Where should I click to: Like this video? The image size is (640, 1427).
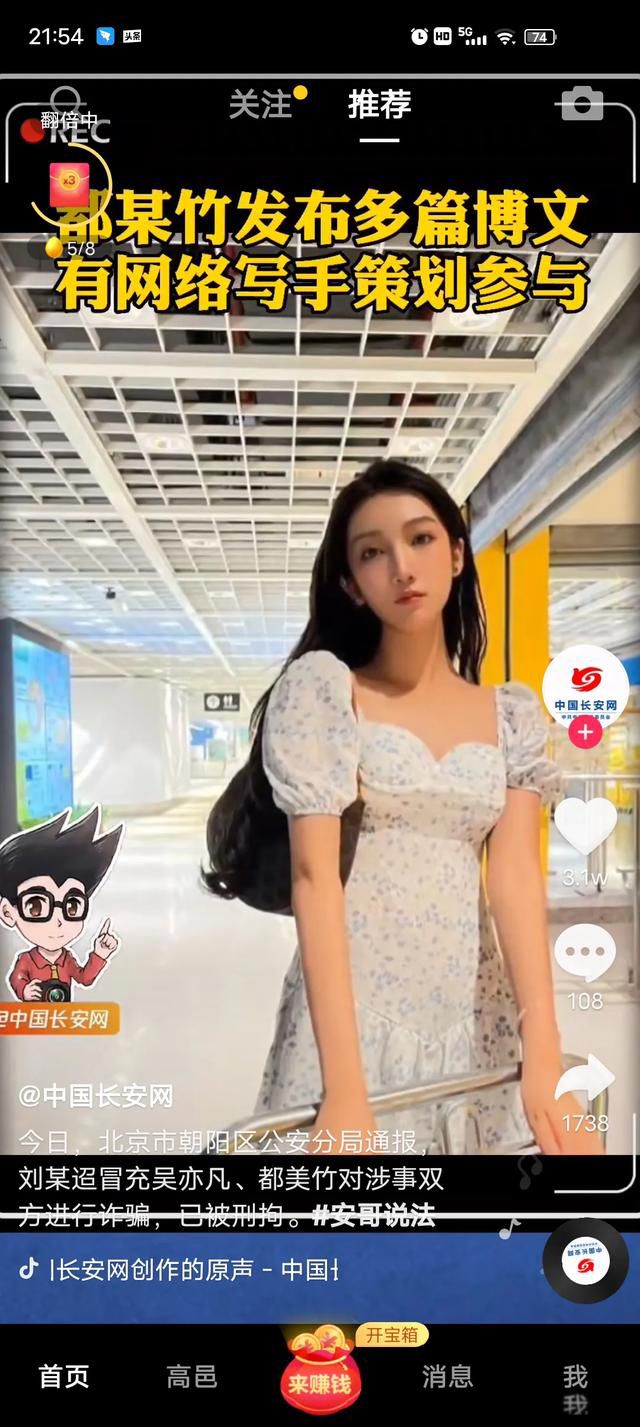585,826
